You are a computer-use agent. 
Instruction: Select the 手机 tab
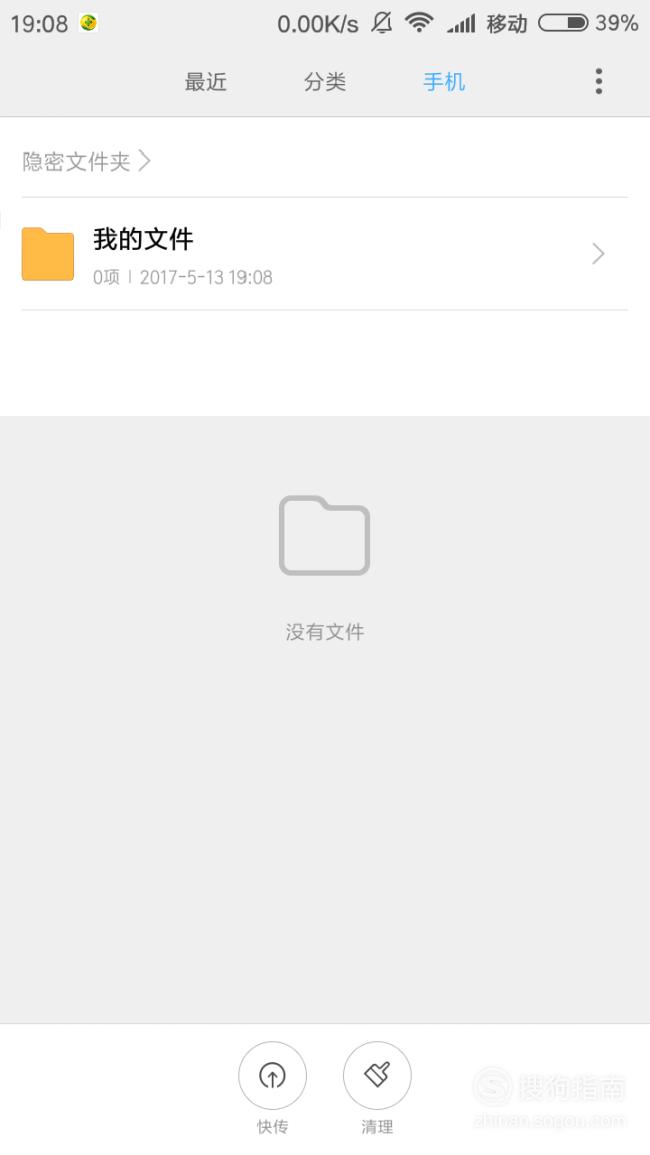point(444,82)
